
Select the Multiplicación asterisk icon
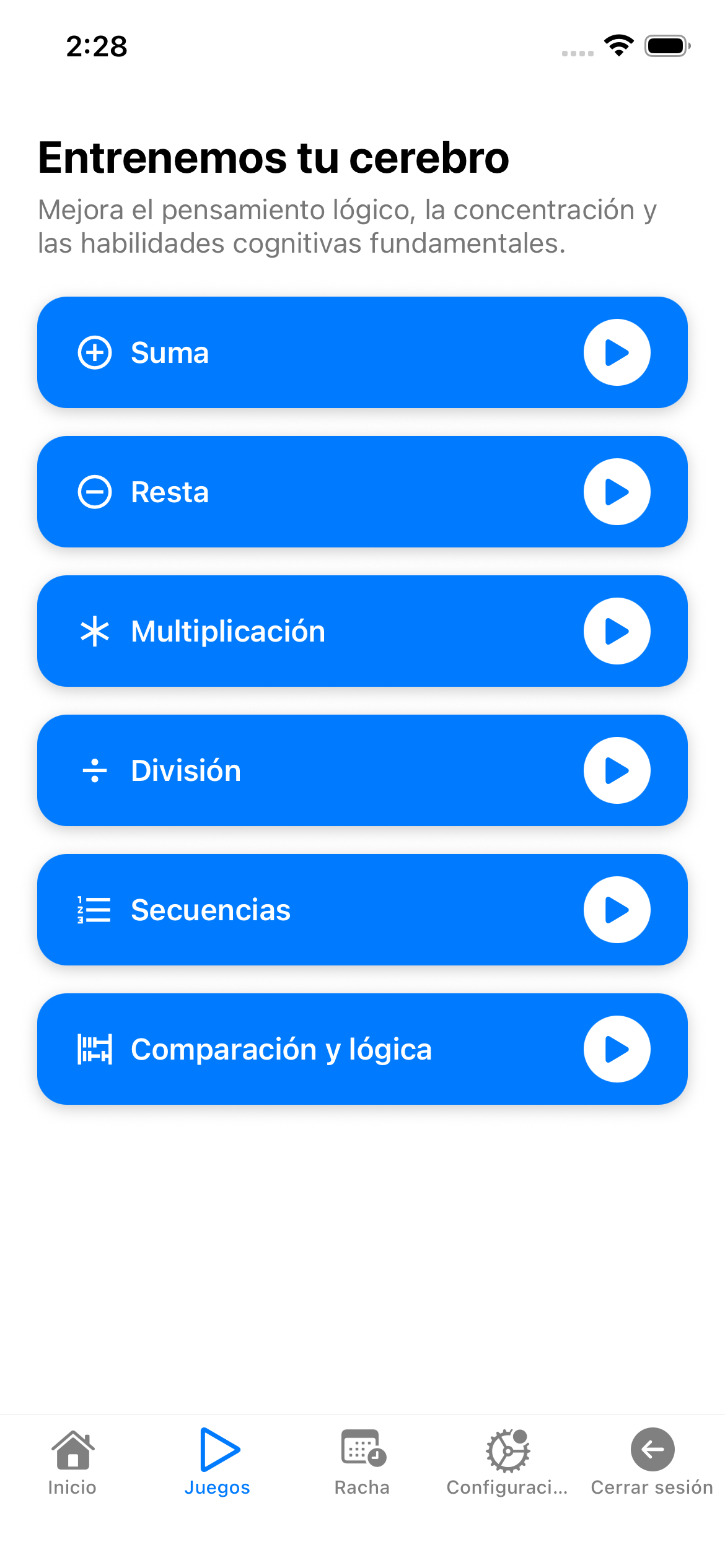coord(94,631)
